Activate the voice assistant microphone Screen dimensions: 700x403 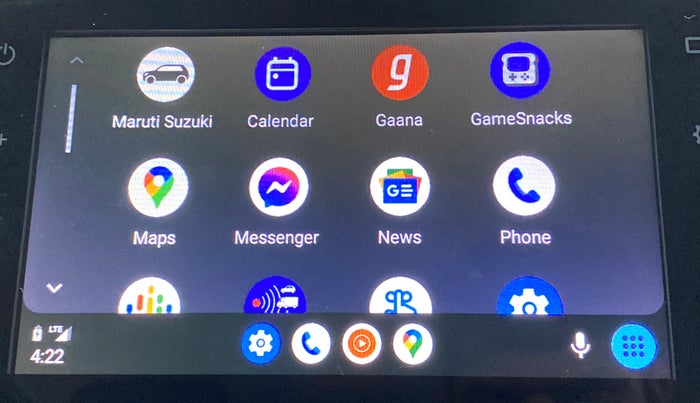coord(580,346)
